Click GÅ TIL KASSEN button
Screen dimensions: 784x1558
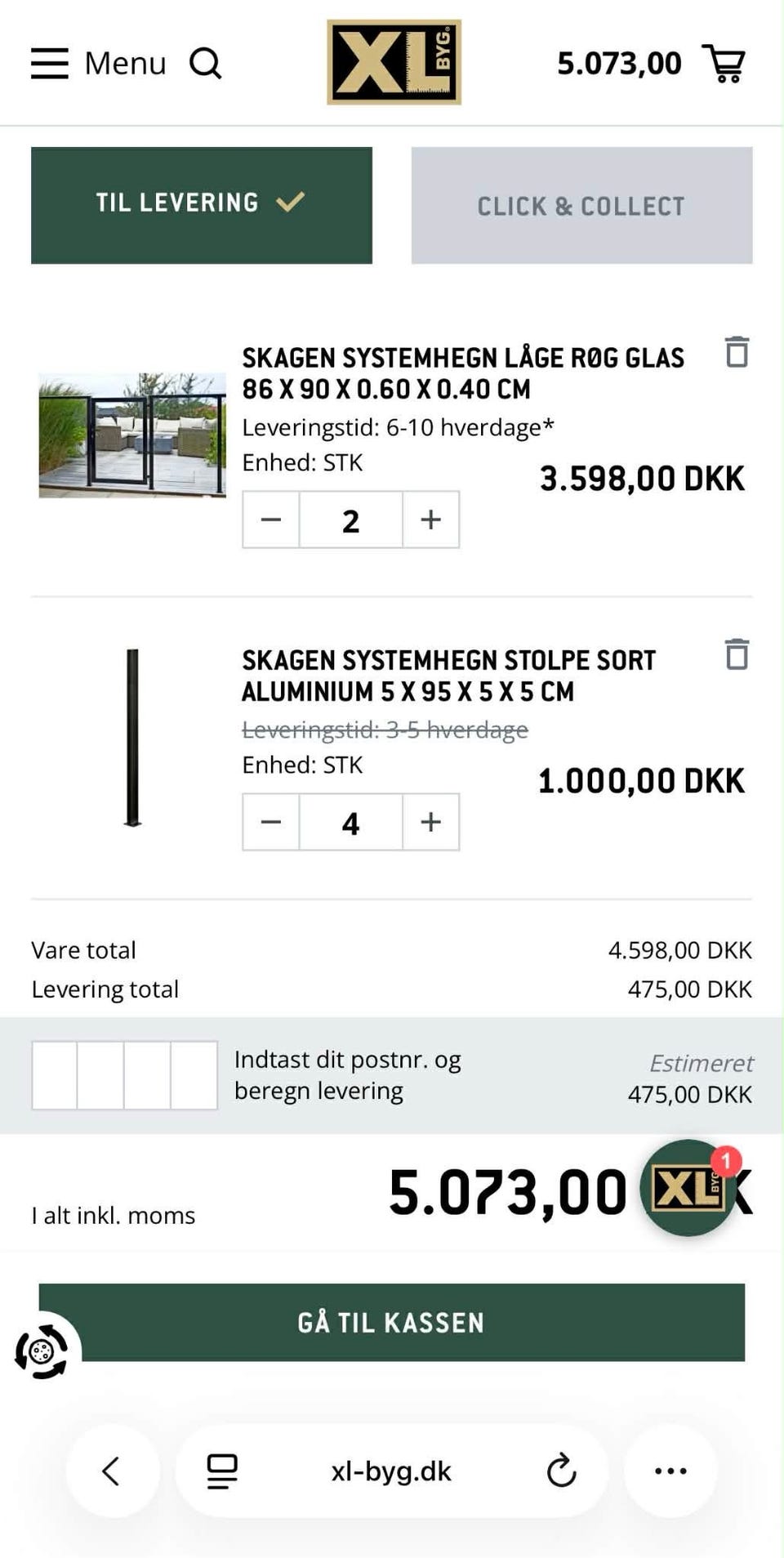coord(392,1322)
